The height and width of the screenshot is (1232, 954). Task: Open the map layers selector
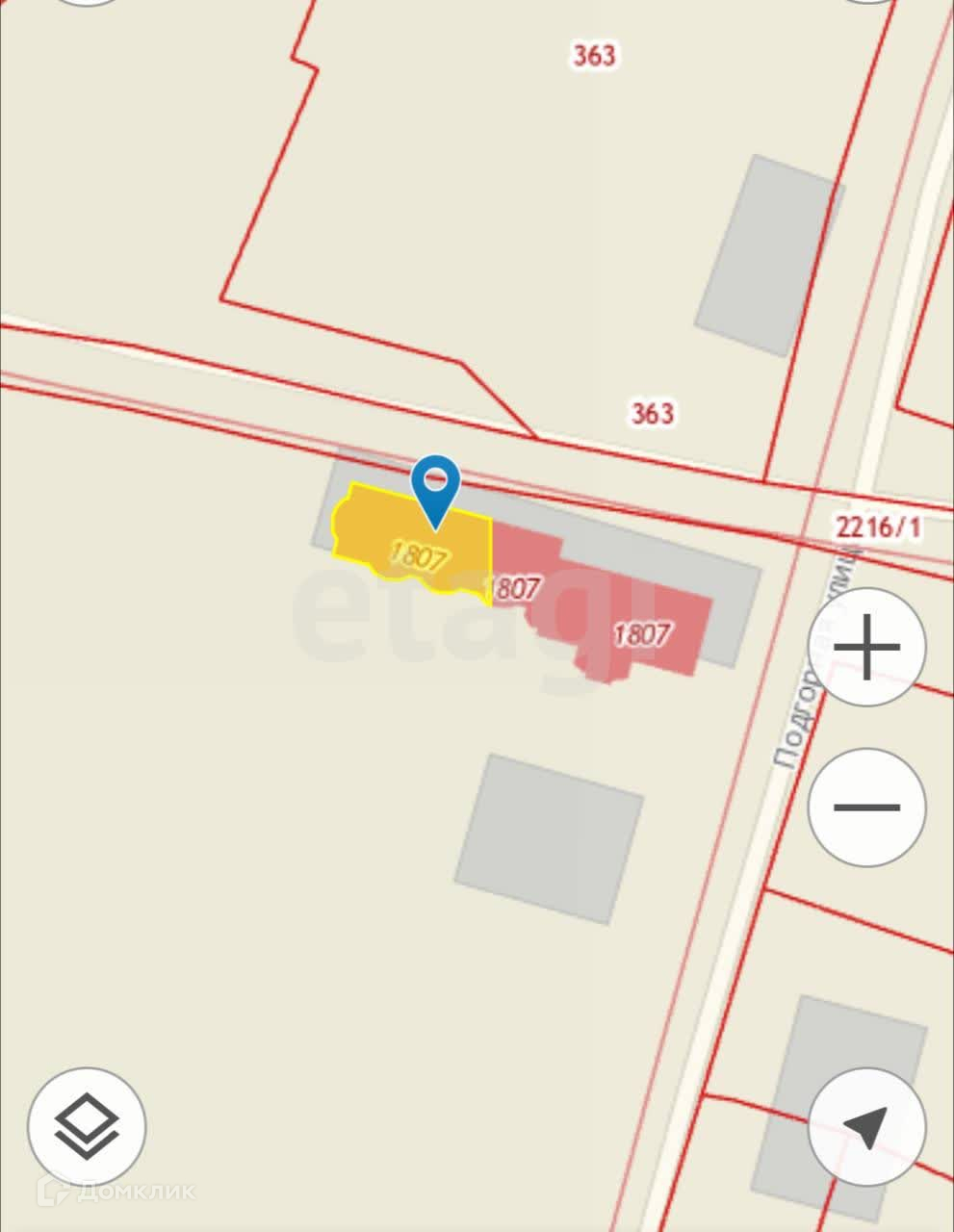click(x=87, y=1126)
